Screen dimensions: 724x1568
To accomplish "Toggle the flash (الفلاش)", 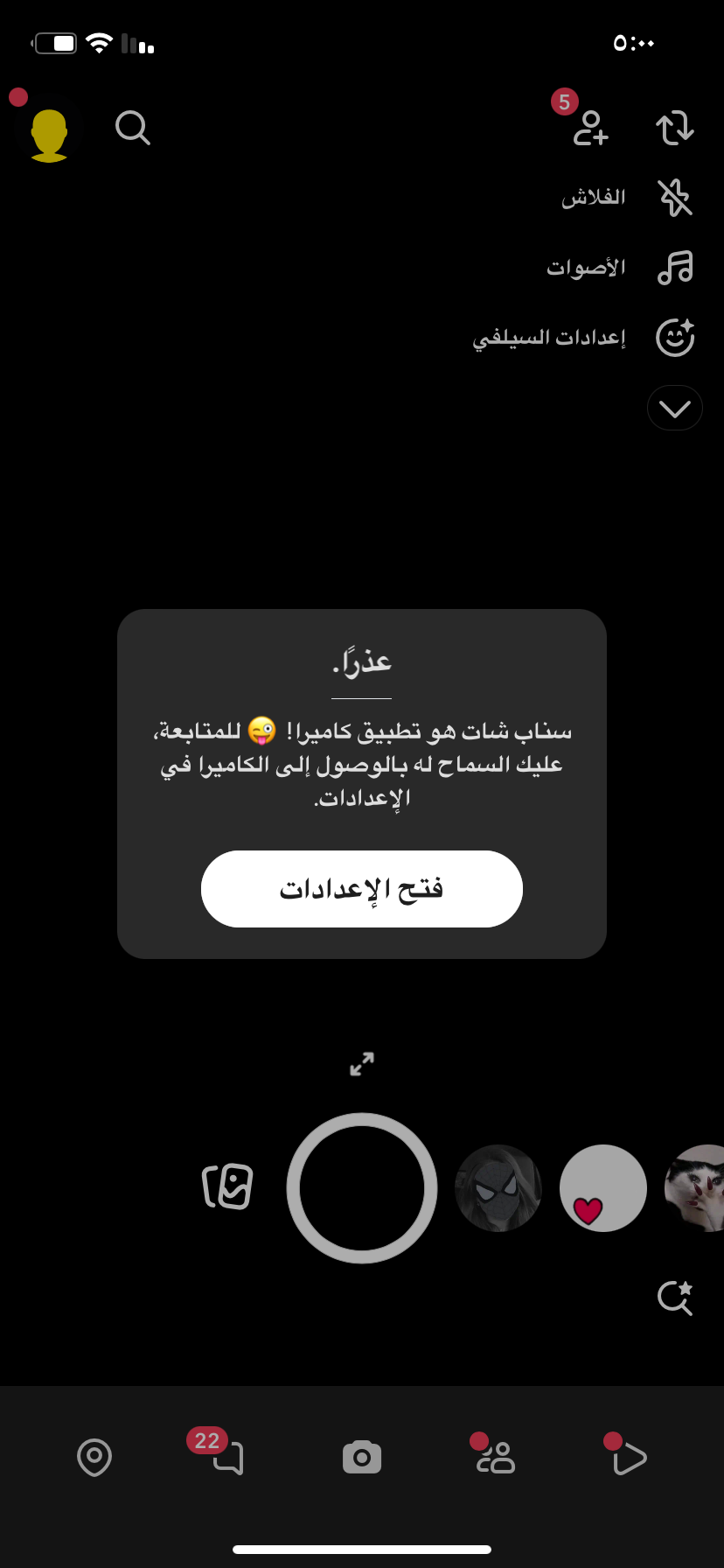I will click(x=675, y=198).
